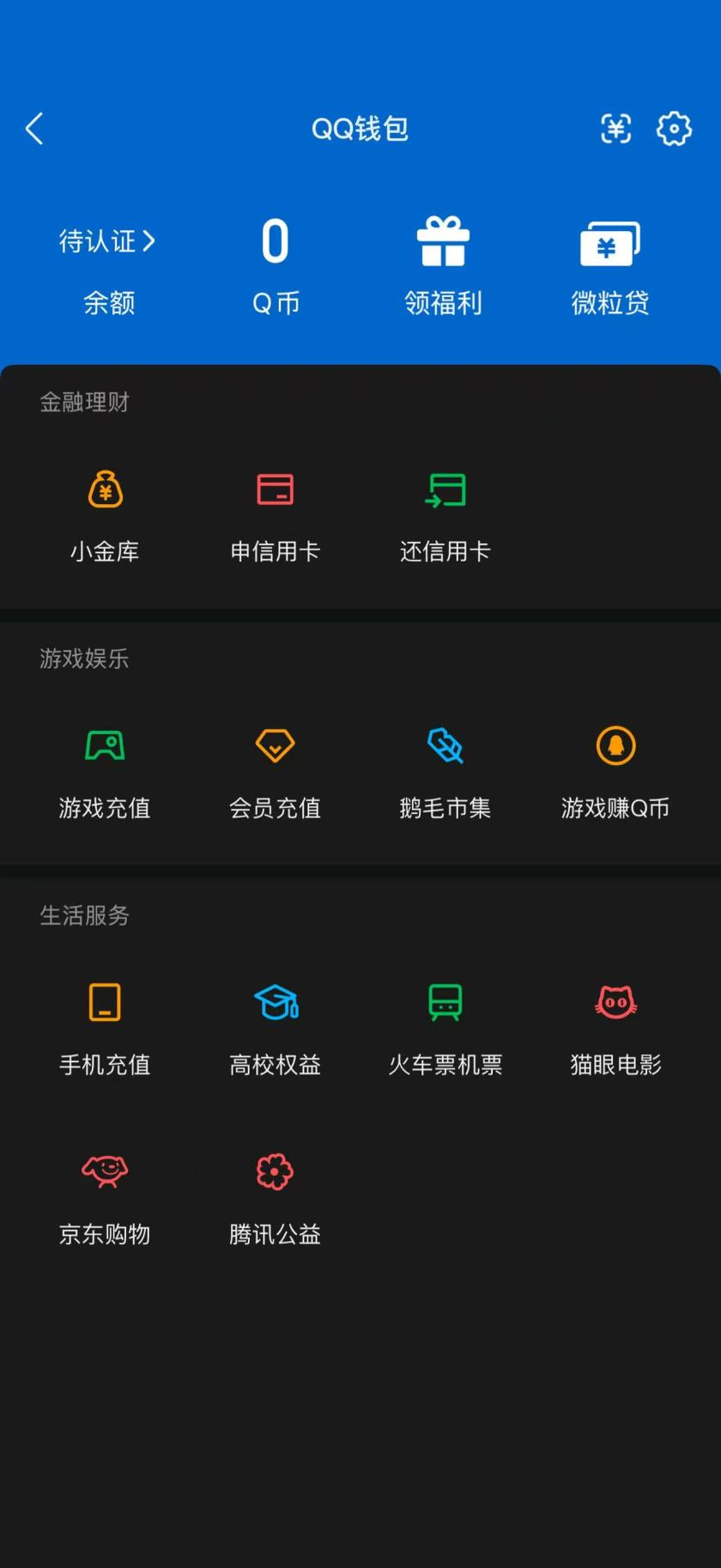Go back with the left arrow
This screenshot has height=1568, width=721.
pos(34,128)
